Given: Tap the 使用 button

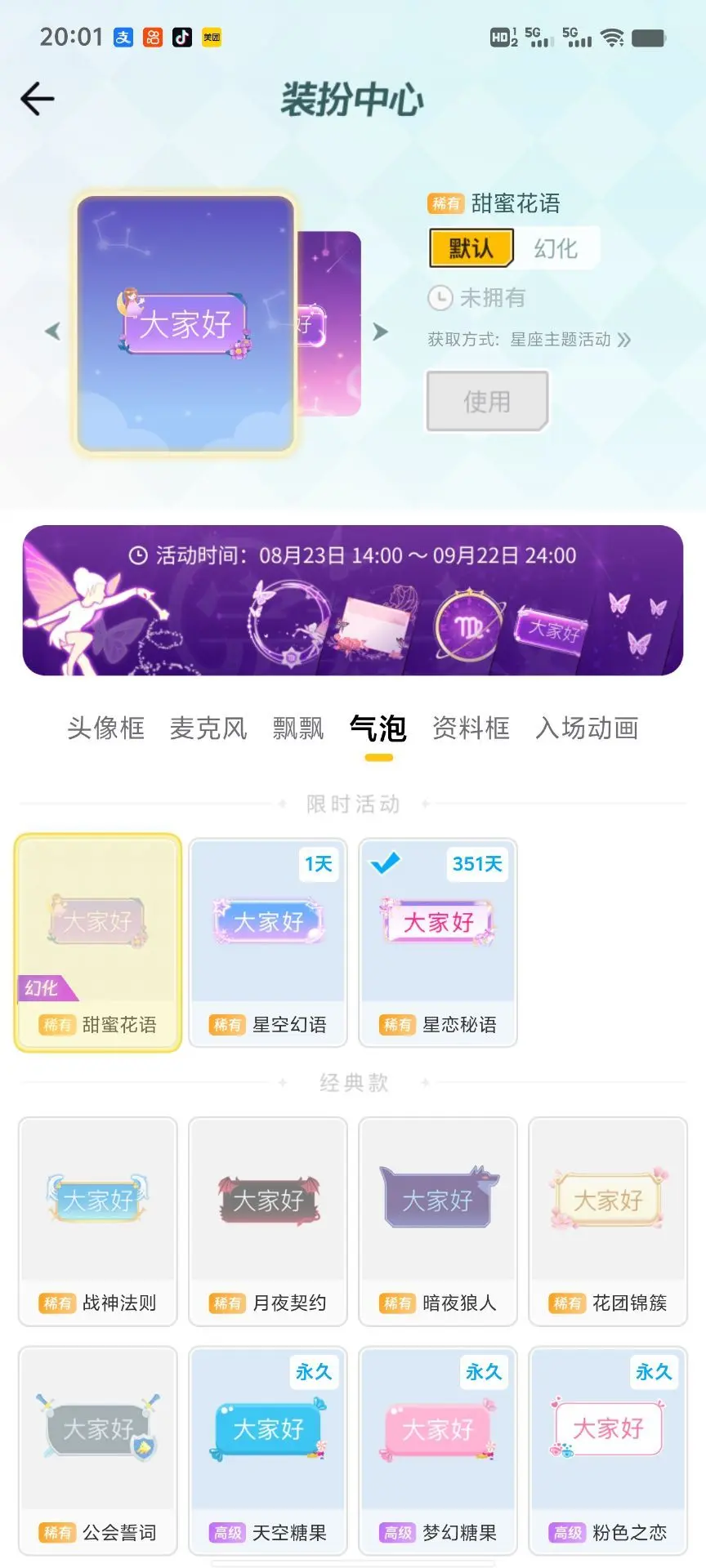Looking at the screenshot, I should 487,401.
